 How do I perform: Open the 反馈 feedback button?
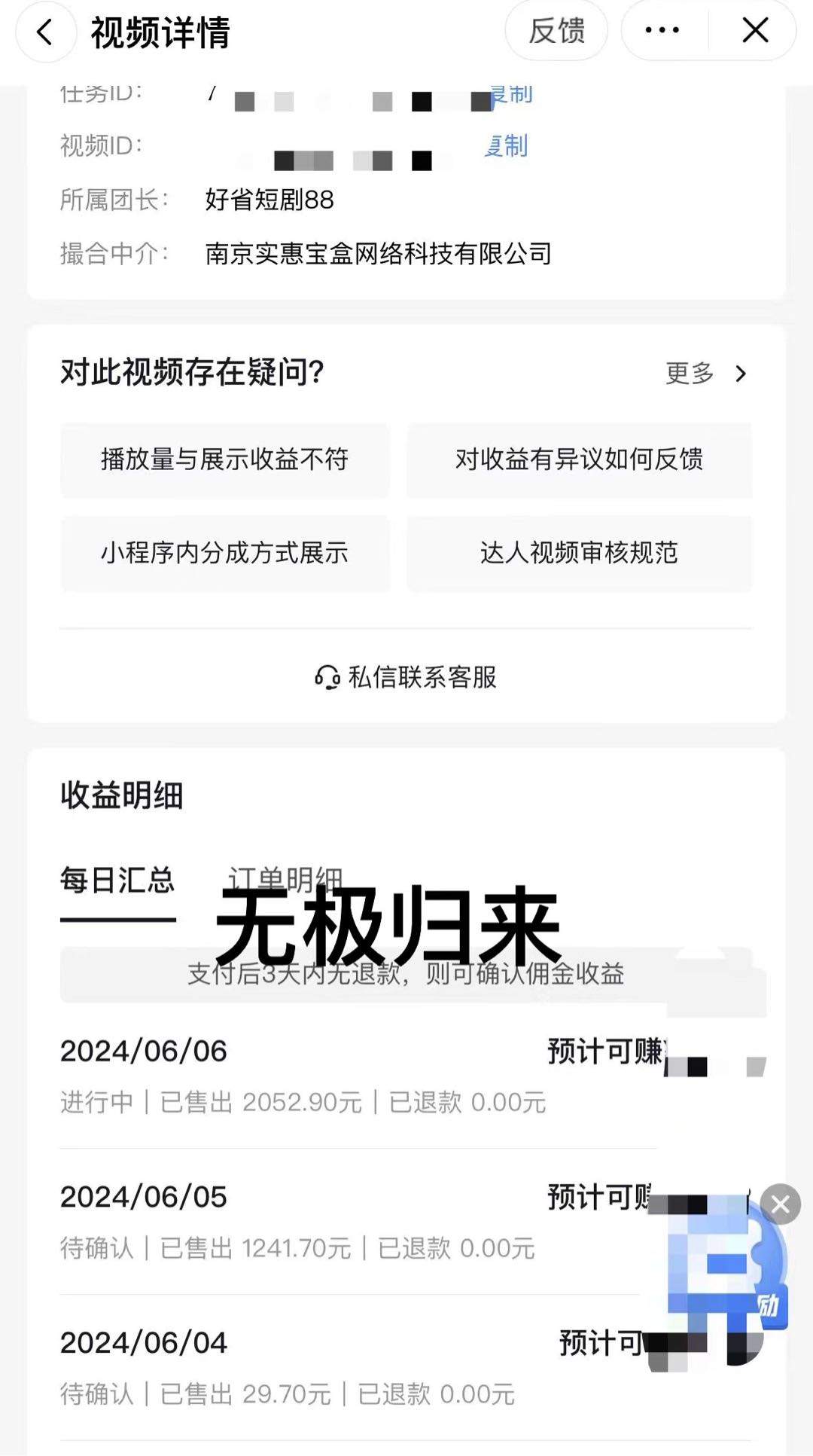[x=556, y=31]
